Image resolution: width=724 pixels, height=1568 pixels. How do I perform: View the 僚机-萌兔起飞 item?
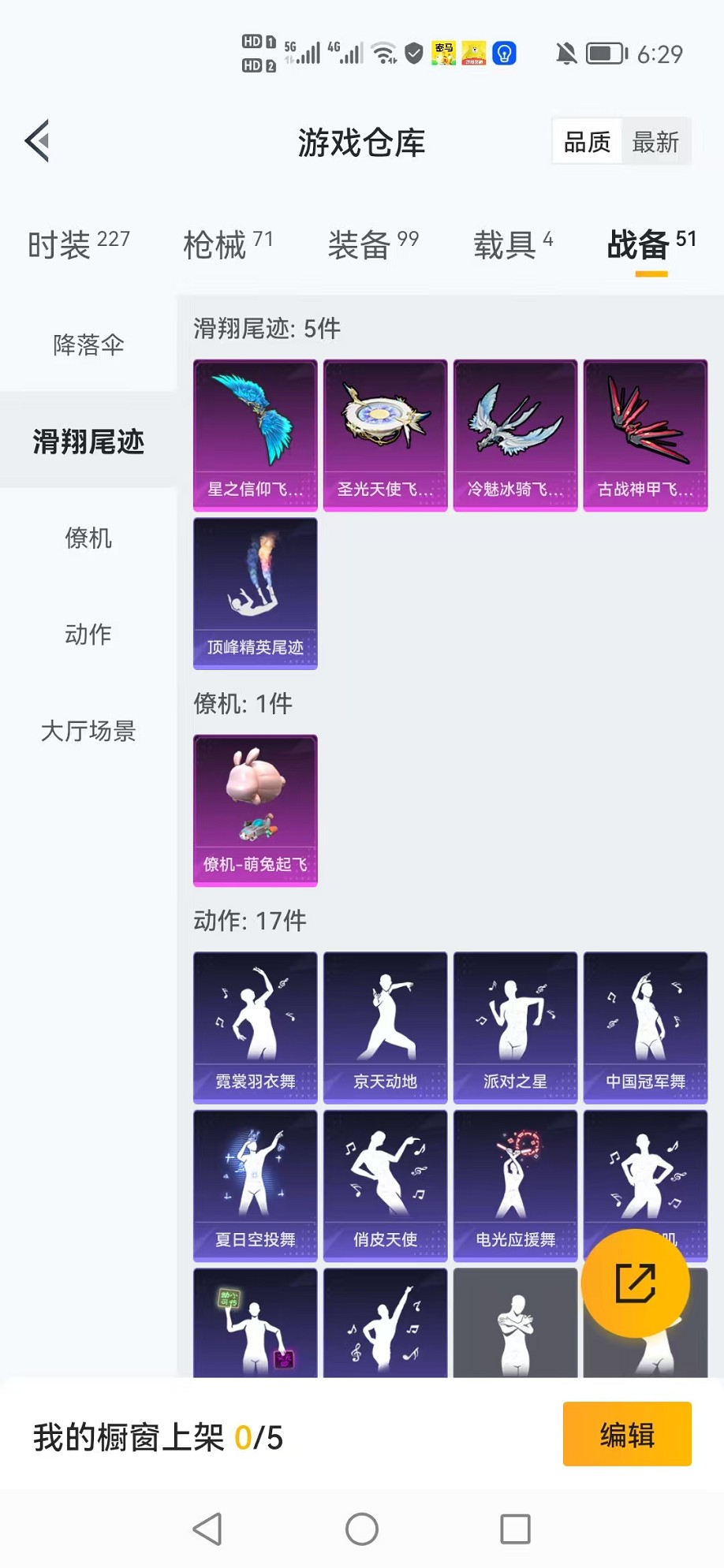(256, 810)
